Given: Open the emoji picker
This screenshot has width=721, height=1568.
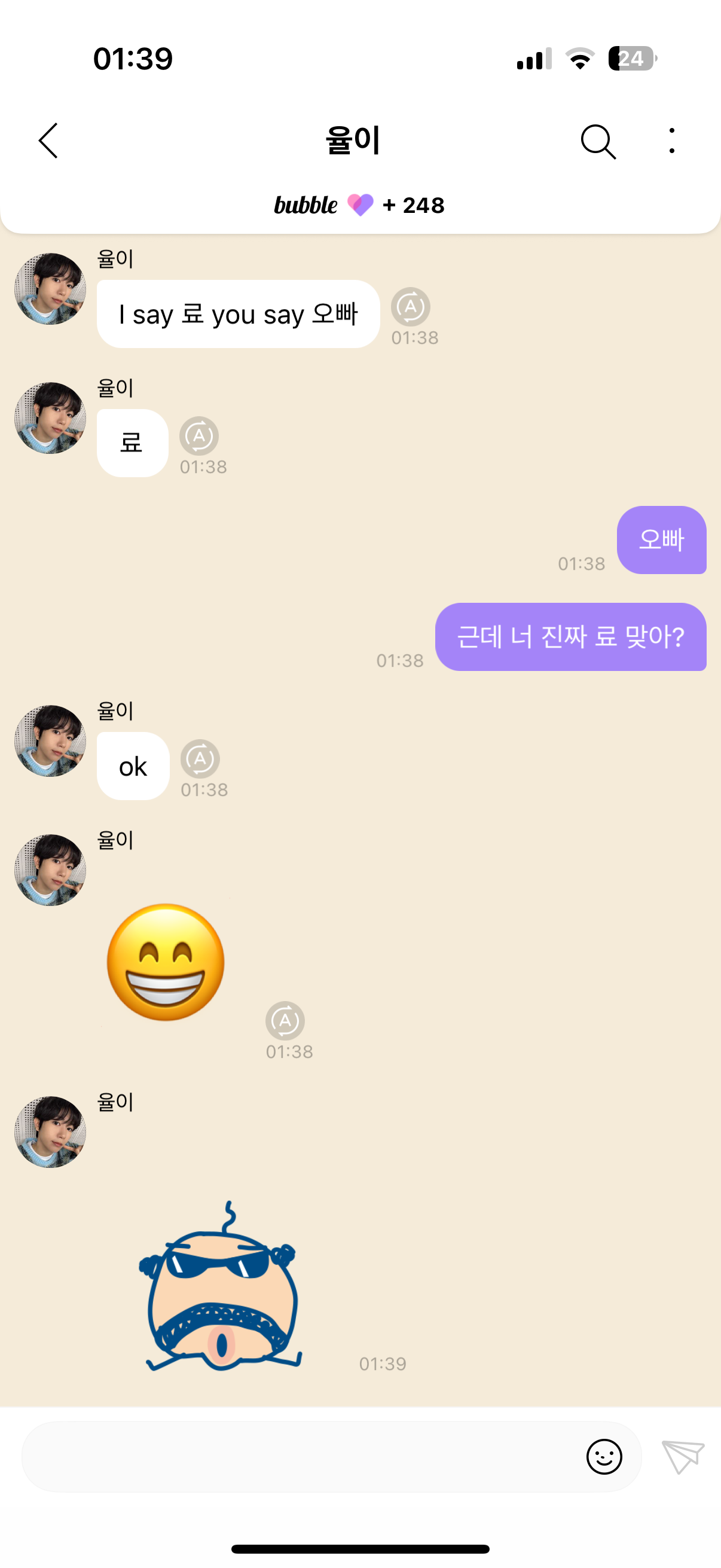Looking at the screenshot, I should click(604, 1457).
